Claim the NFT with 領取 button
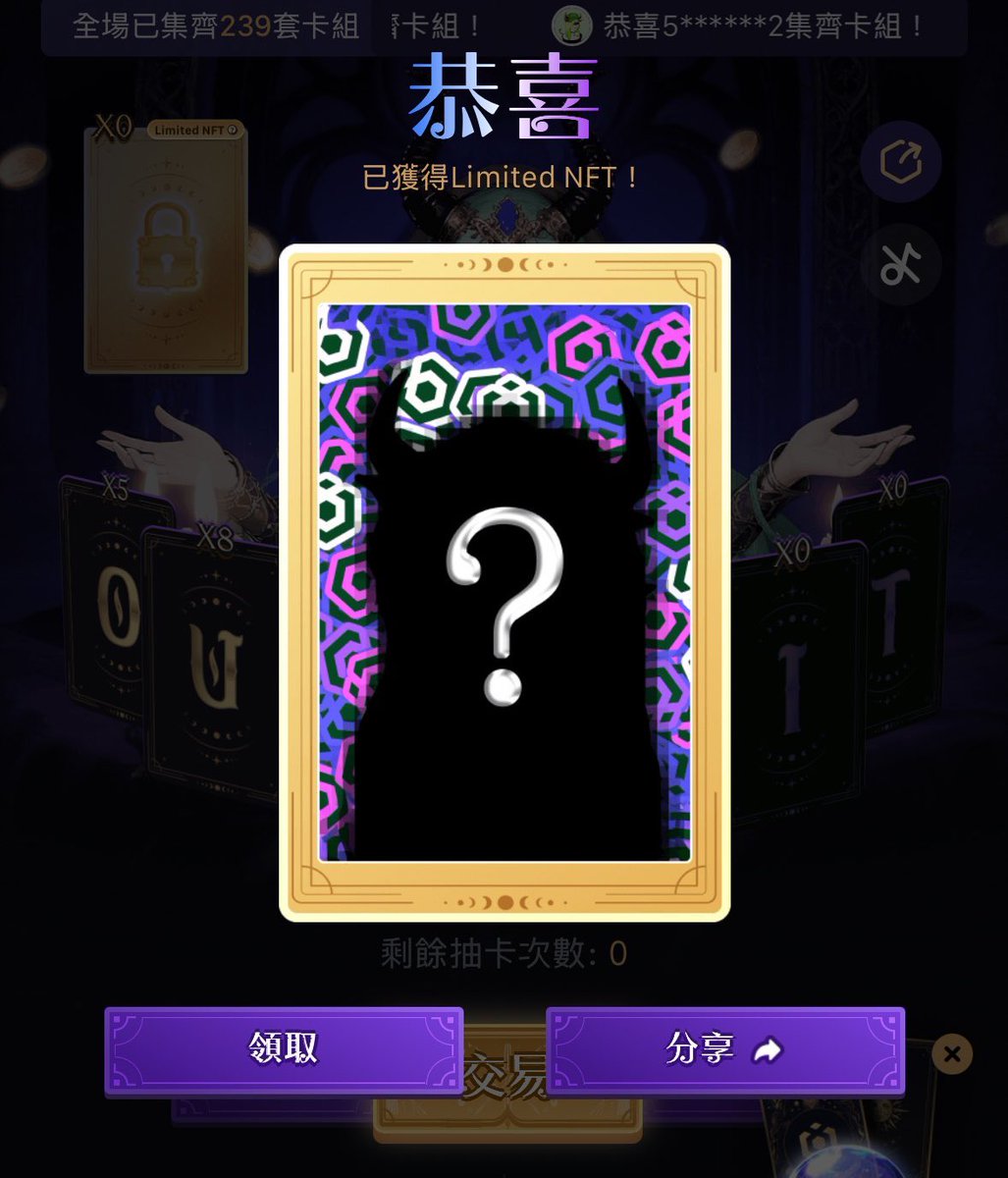Image resolution: width=1008 pixels, height=1178 pixels. (x=283, y=1048)
